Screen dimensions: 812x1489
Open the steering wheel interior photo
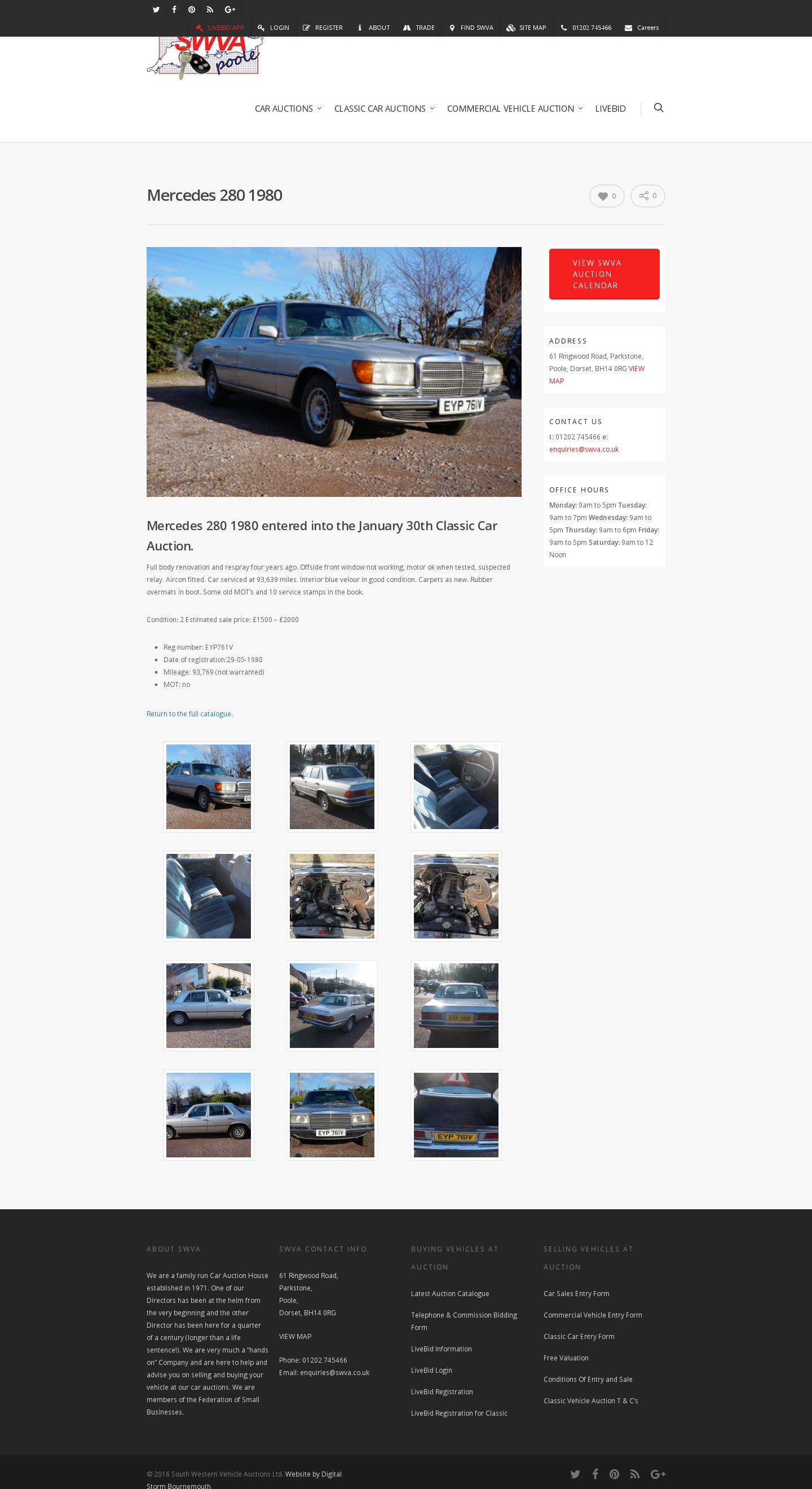coord(456,787)
